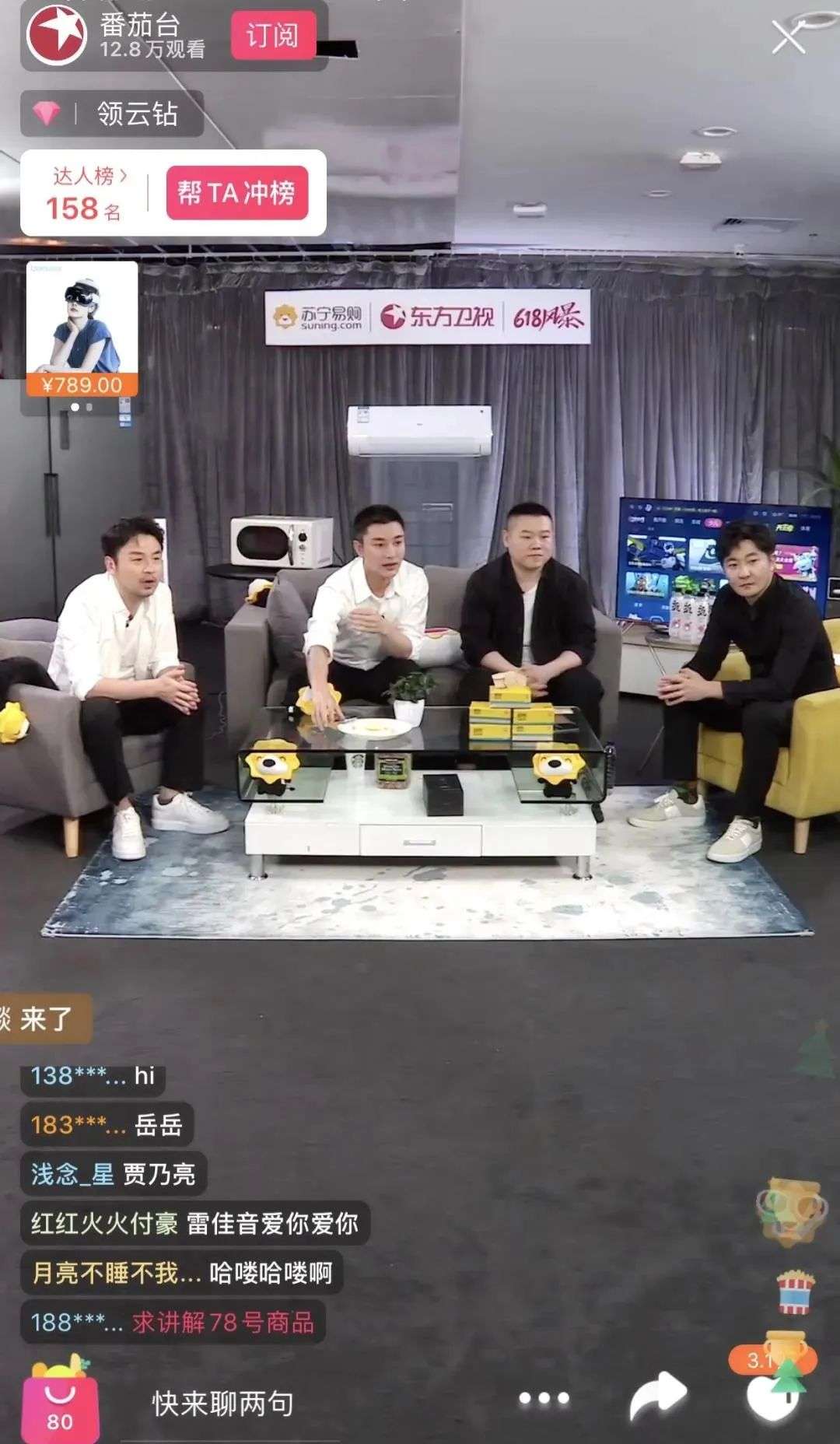Tap the lion mascot activity icon
The image size is (840, 1444).
coord(789,1211)
